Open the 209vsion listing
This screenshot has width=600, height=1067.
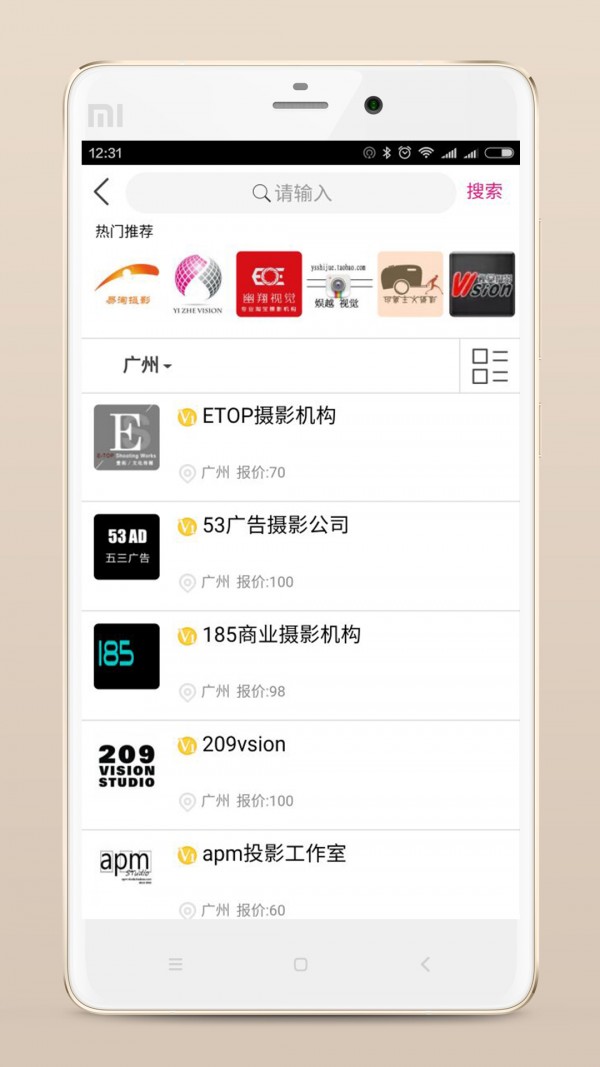[300, 774]
